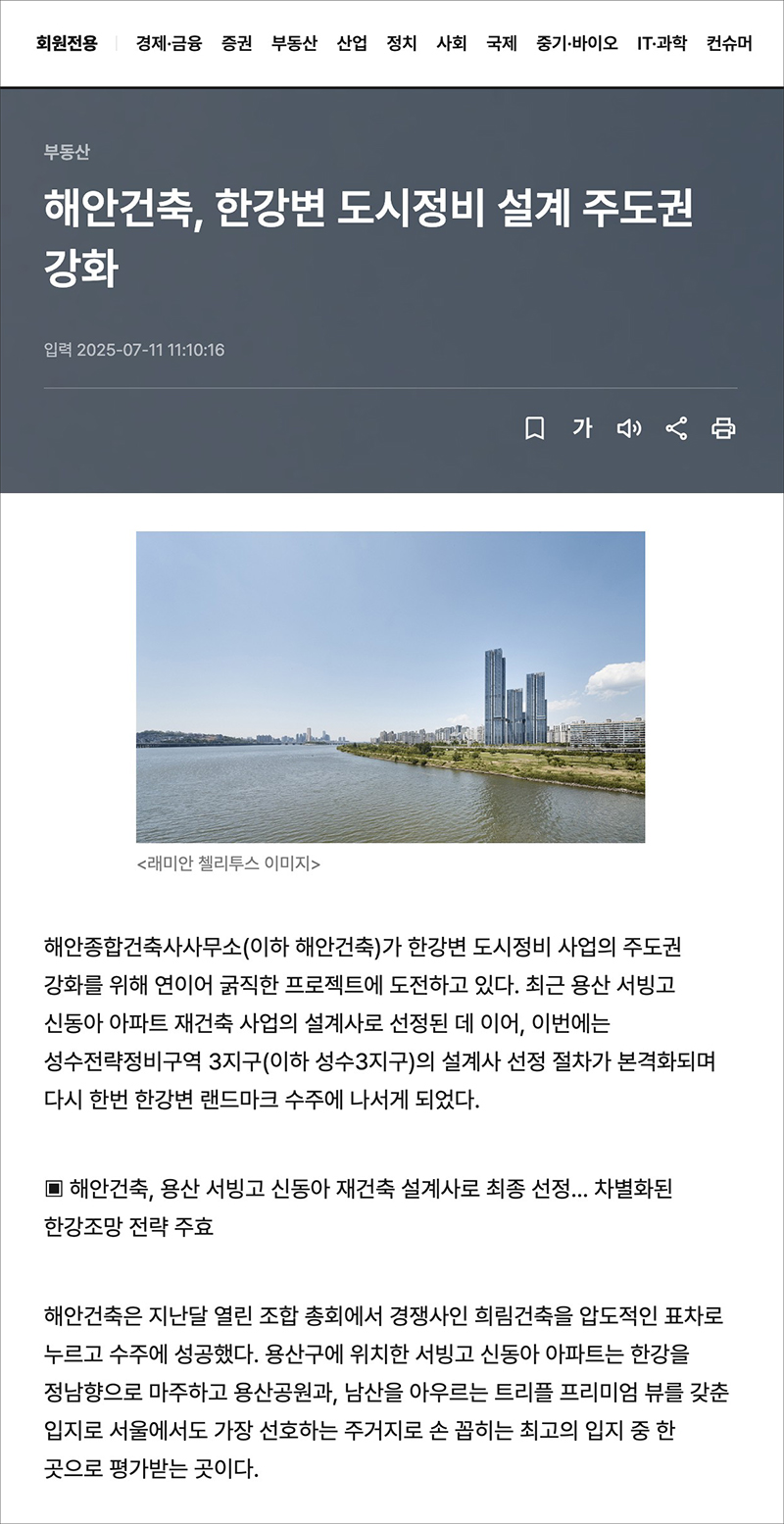Switch to the 경제·금융 category
The image size is (784, 1524).
coord(169,43)
